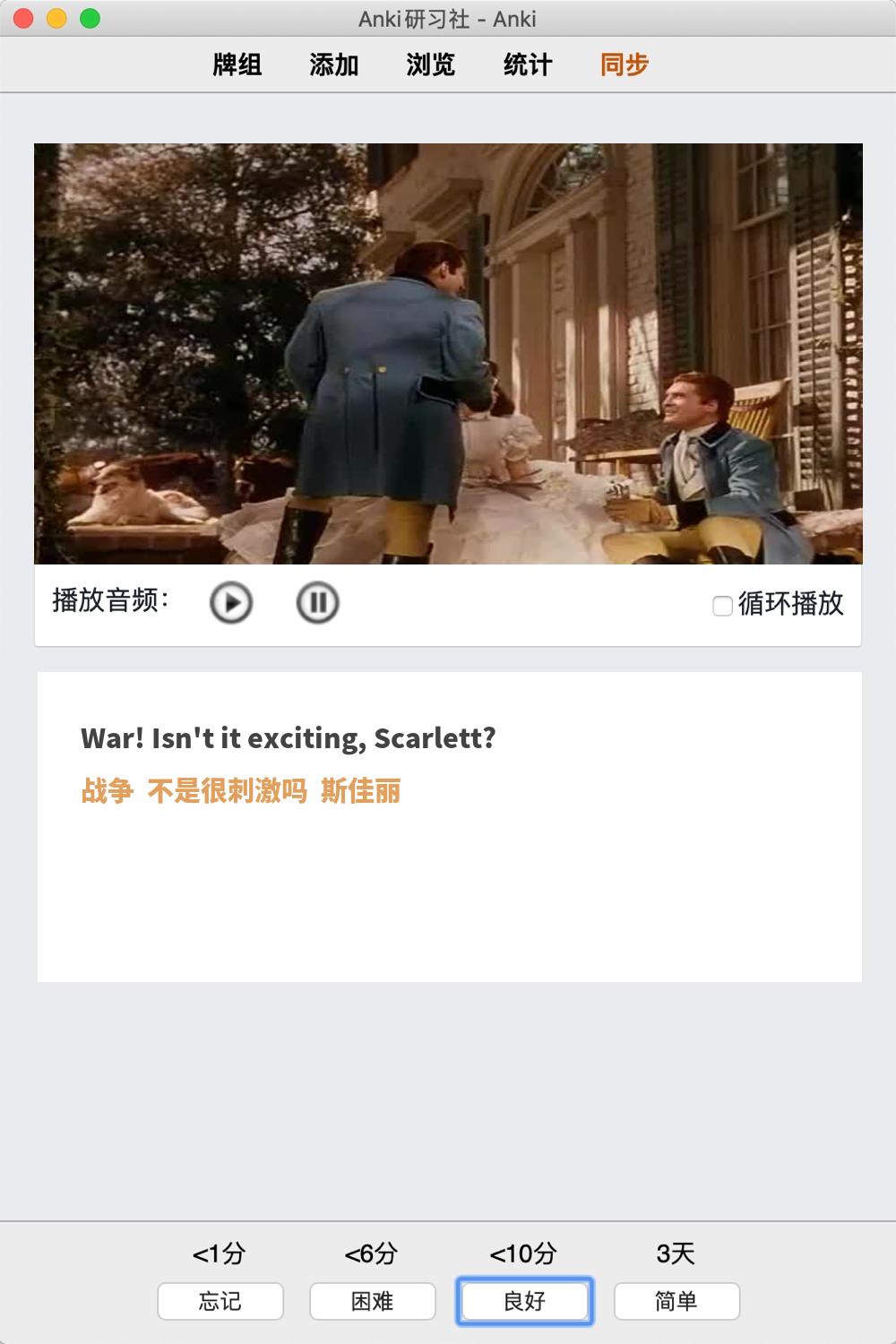Rate card as 忘记
The width and height of the screenshot is (896, 1344).
pyautogui.click(x=220, y=1301)
